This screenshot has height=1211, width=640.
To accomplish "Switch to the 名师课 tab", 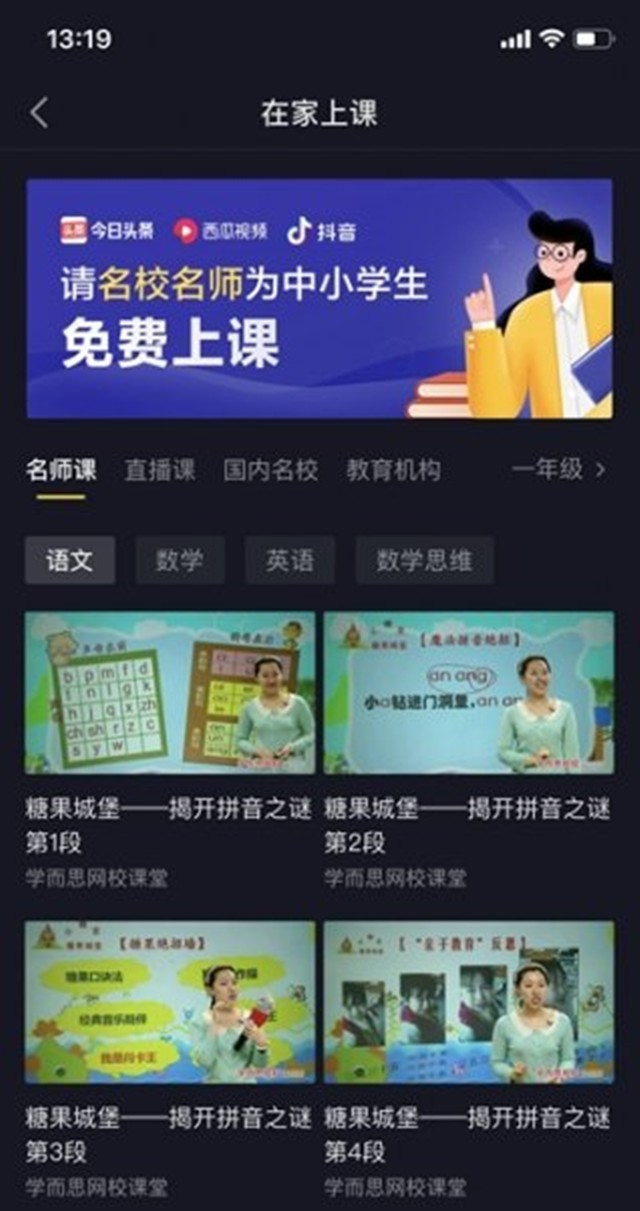I will point(61,470).
